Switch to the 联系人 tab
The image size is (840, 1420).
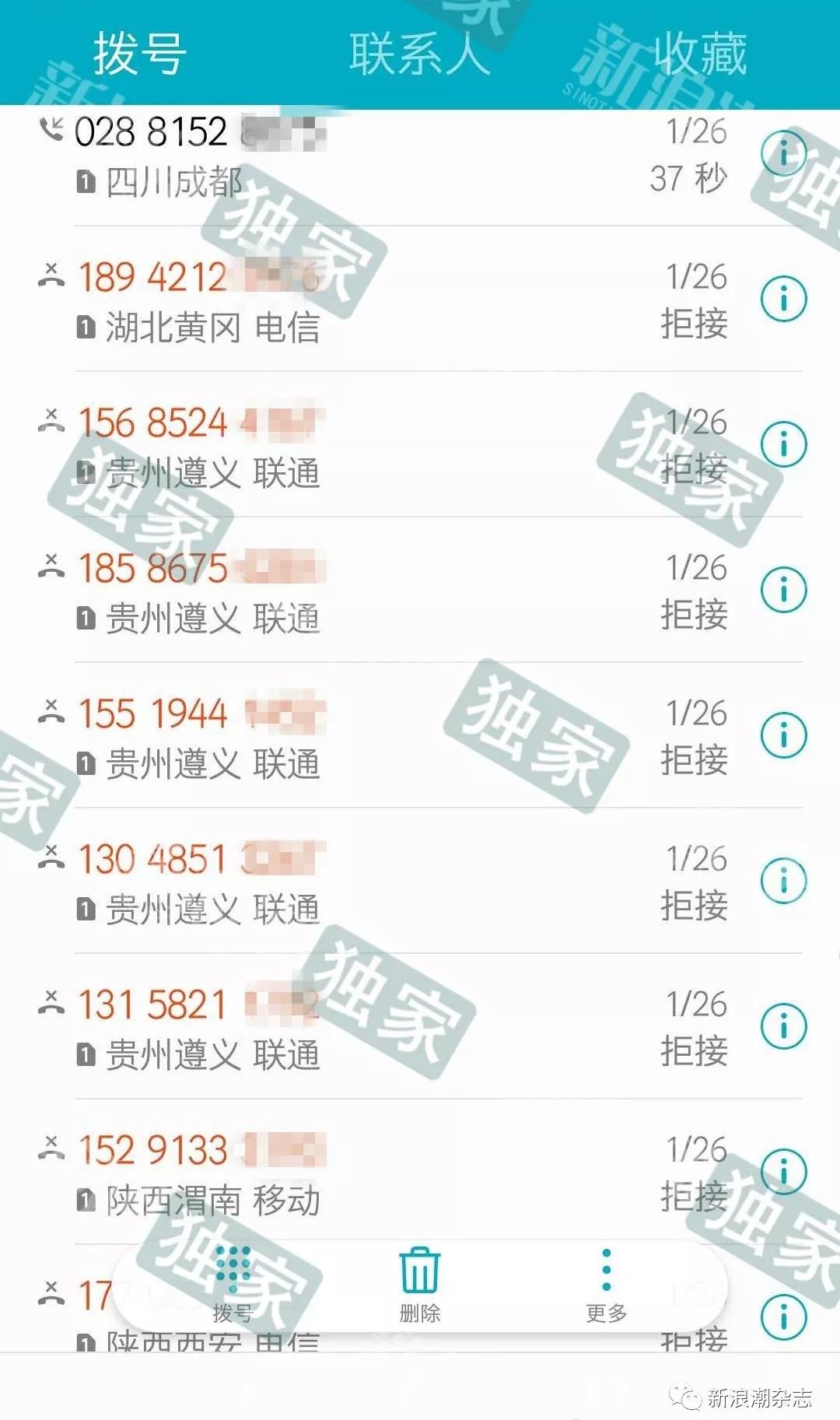click(x=419, y=54)
